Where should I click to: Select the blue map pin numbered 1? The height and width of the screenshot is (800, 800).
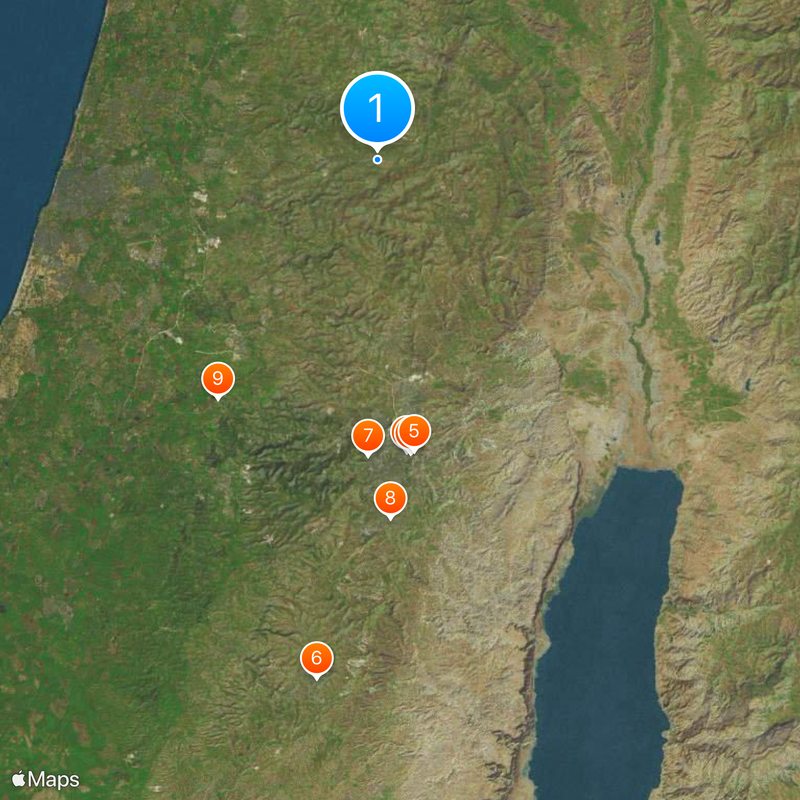[377, 108]
